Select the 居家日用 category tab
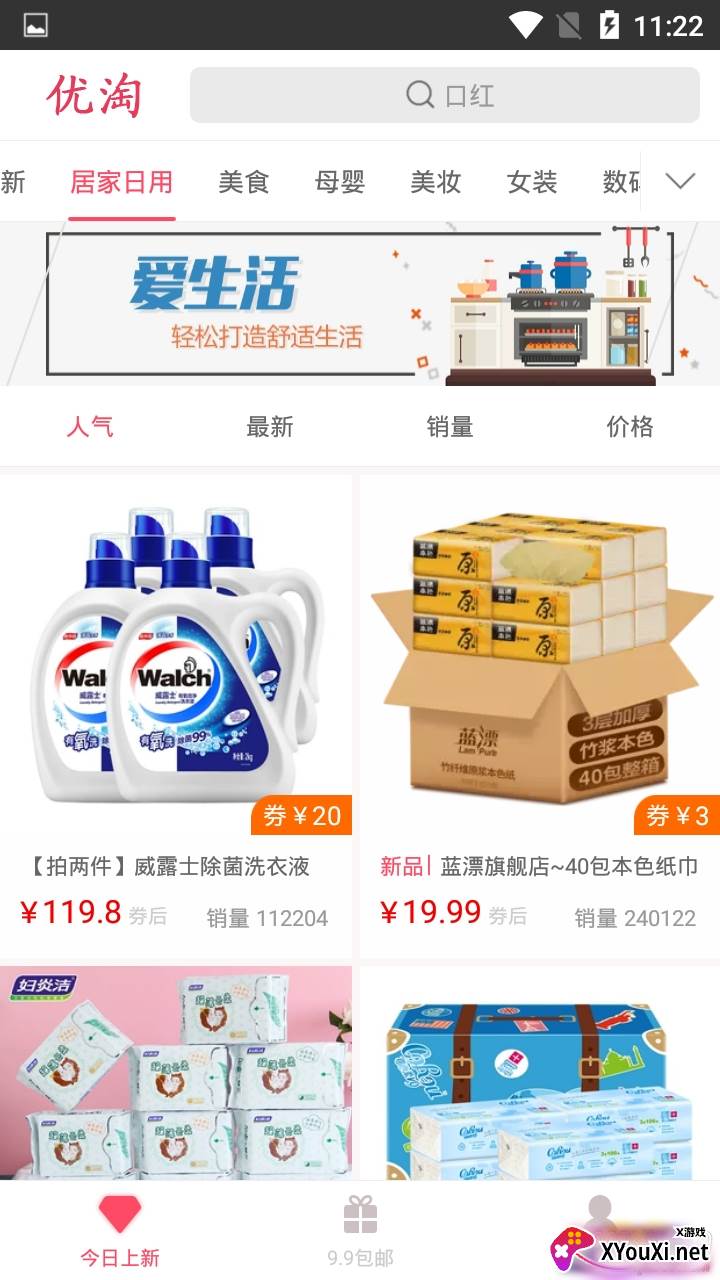The height and width of the screenshot is (1280, 720). 121,182
